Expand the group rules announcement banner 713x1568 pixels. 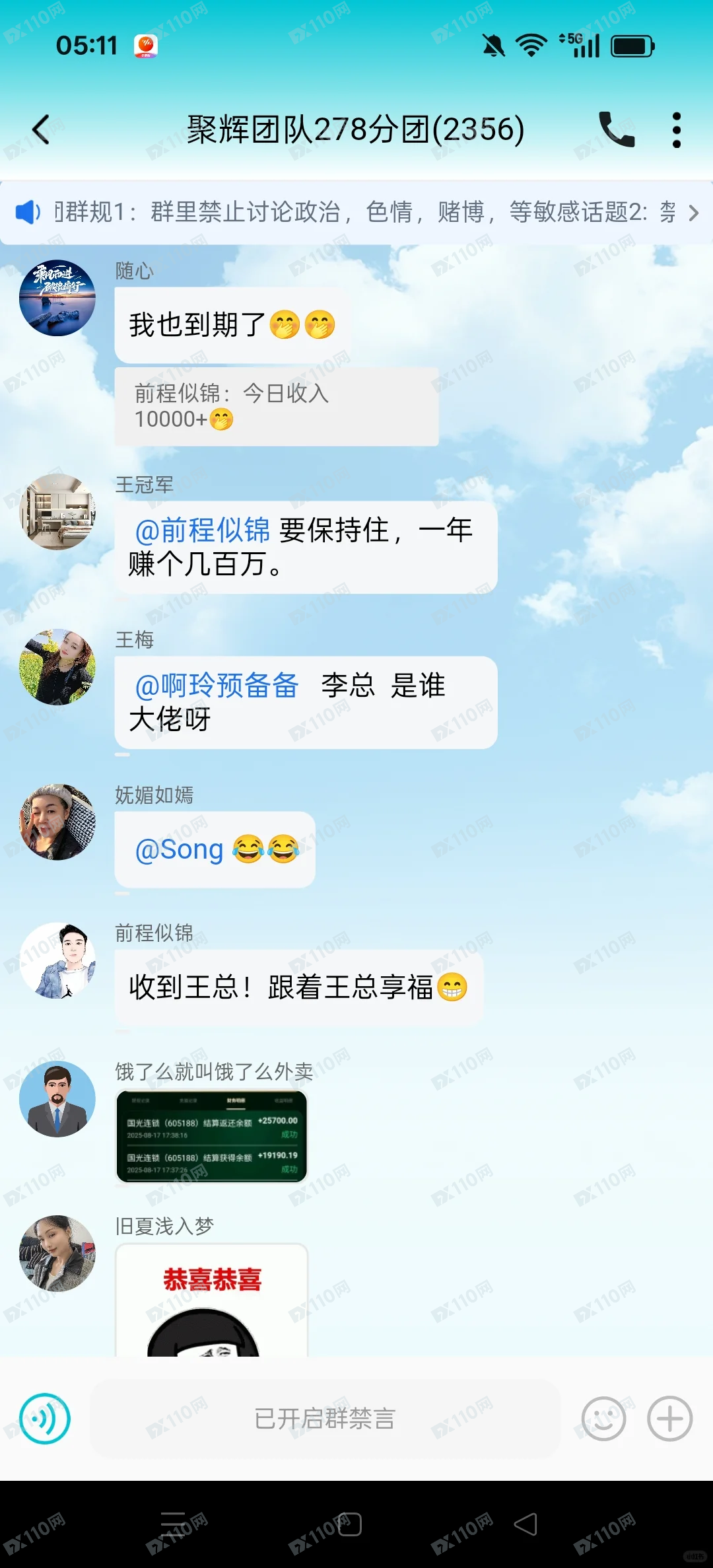[693, 213]
